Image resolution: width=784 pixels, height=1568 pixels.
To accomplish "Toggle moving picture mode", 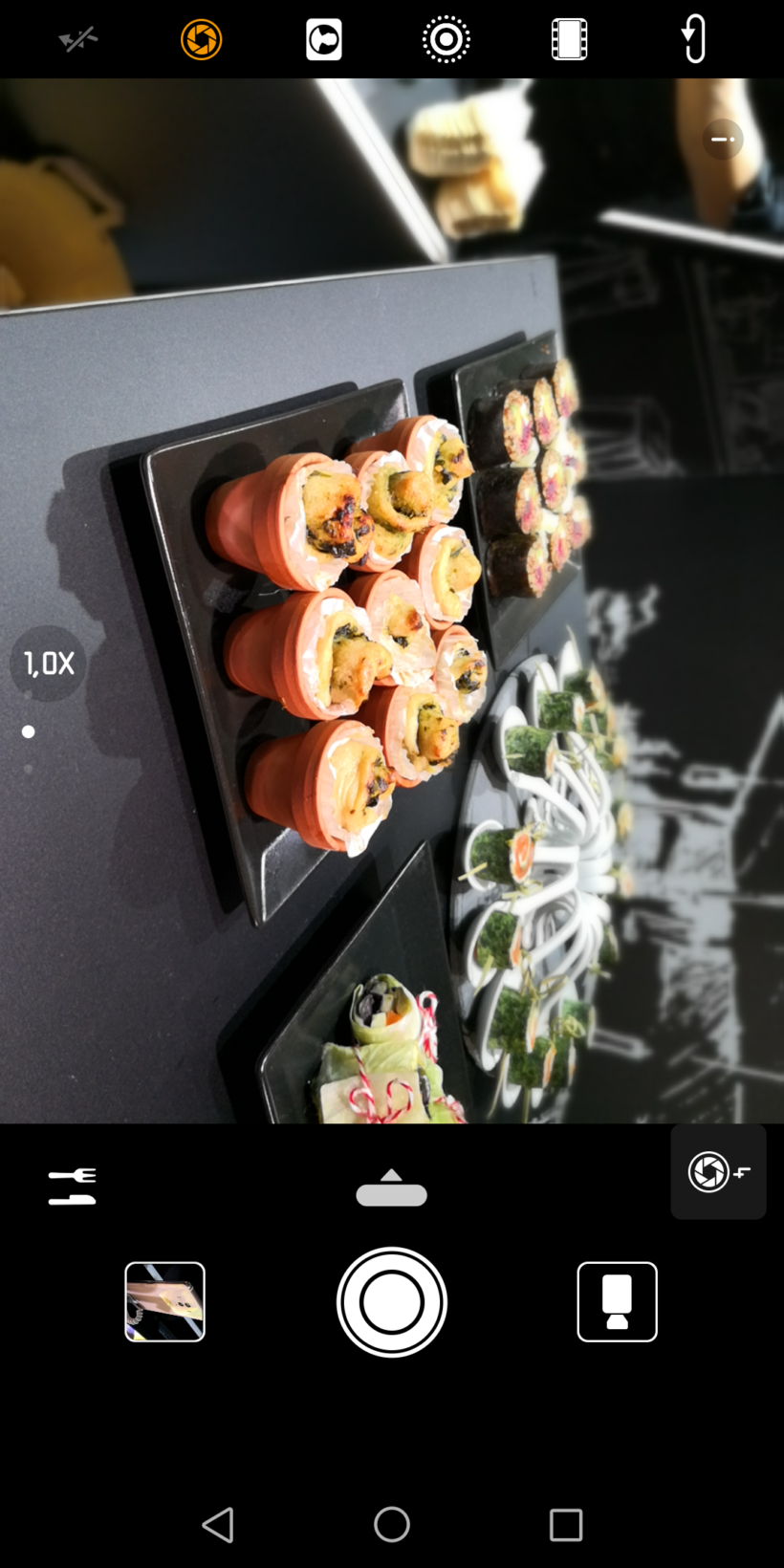I will 446,39.
